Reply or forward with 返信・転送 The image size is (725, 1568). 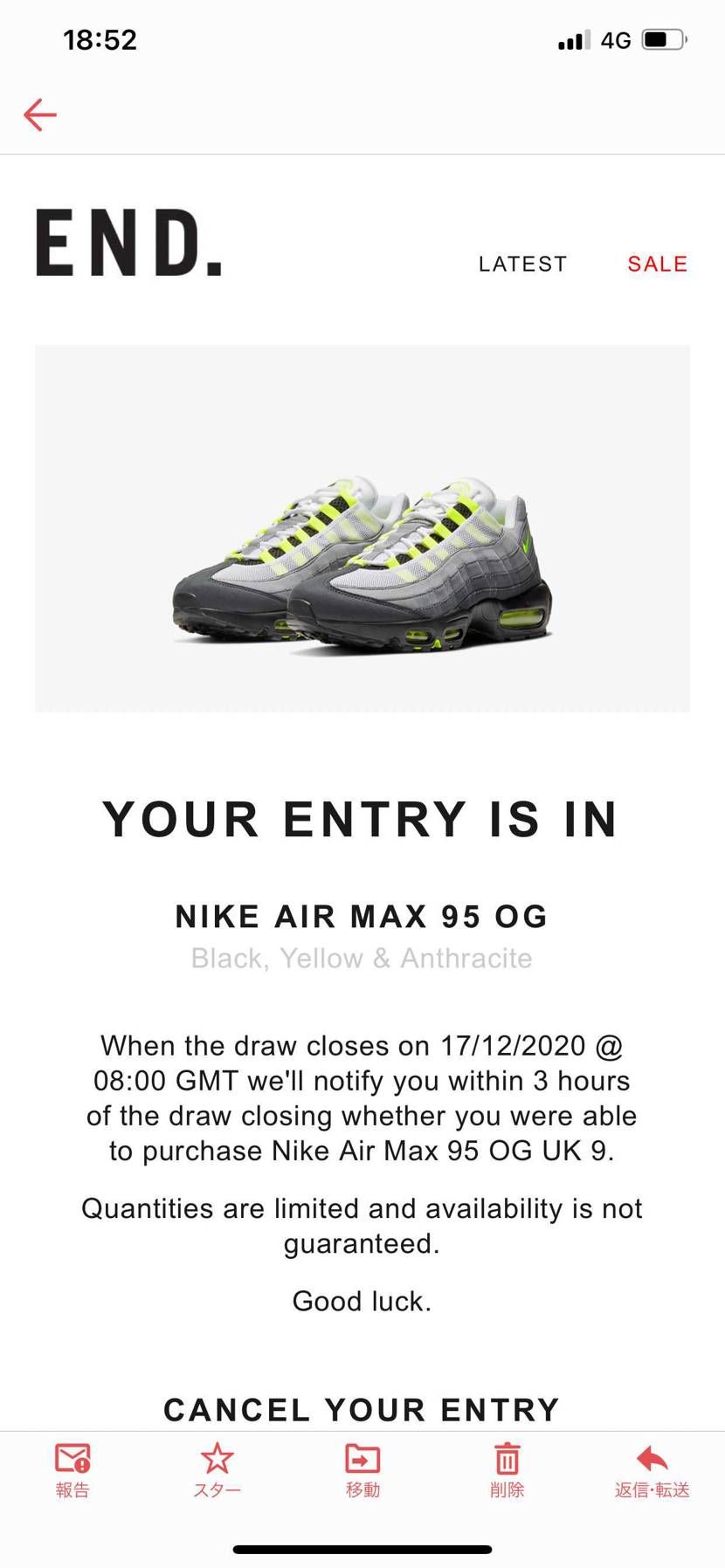click(x=652, y=1470)
